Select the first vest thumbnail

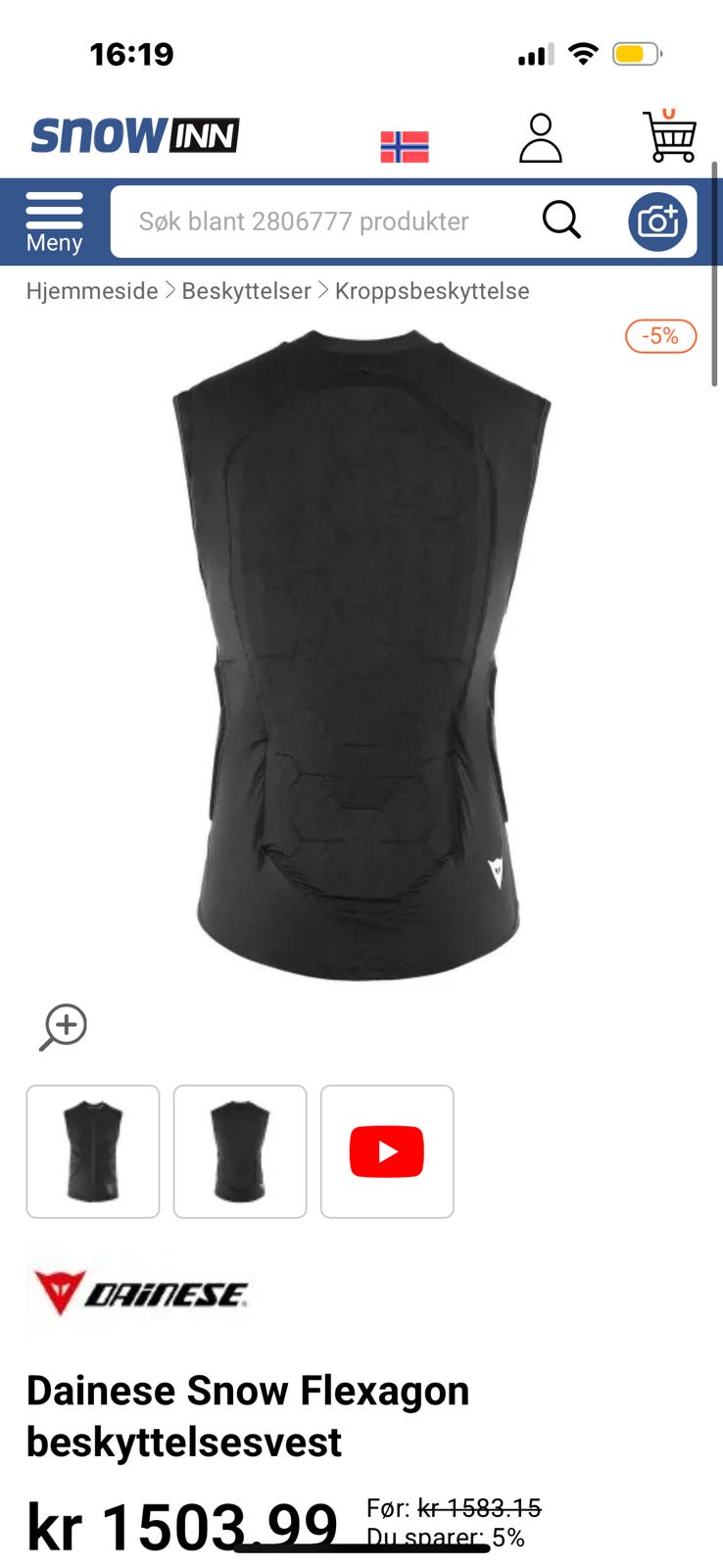click(x=93, y=1151)
